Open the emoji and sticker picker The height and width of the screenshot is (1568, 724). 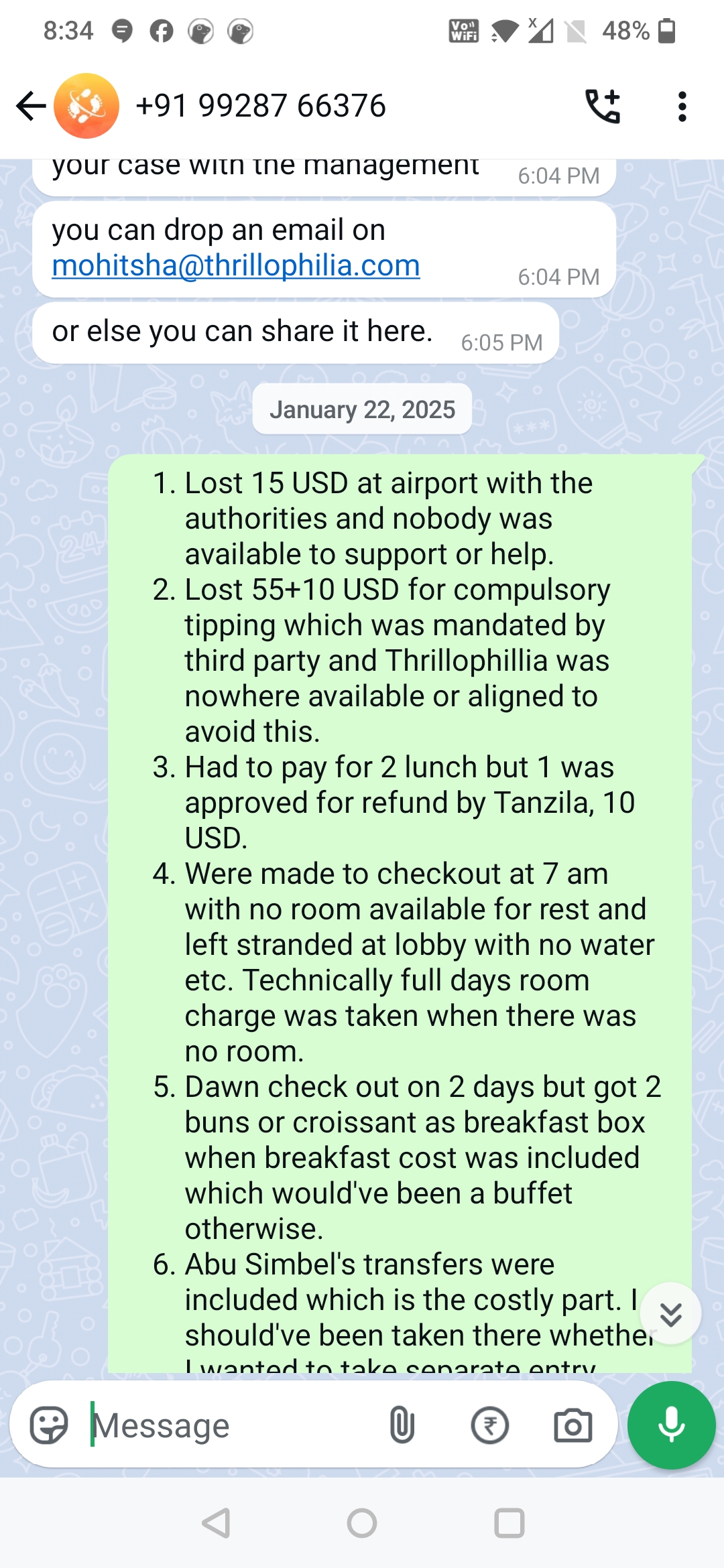[49, 1425]
